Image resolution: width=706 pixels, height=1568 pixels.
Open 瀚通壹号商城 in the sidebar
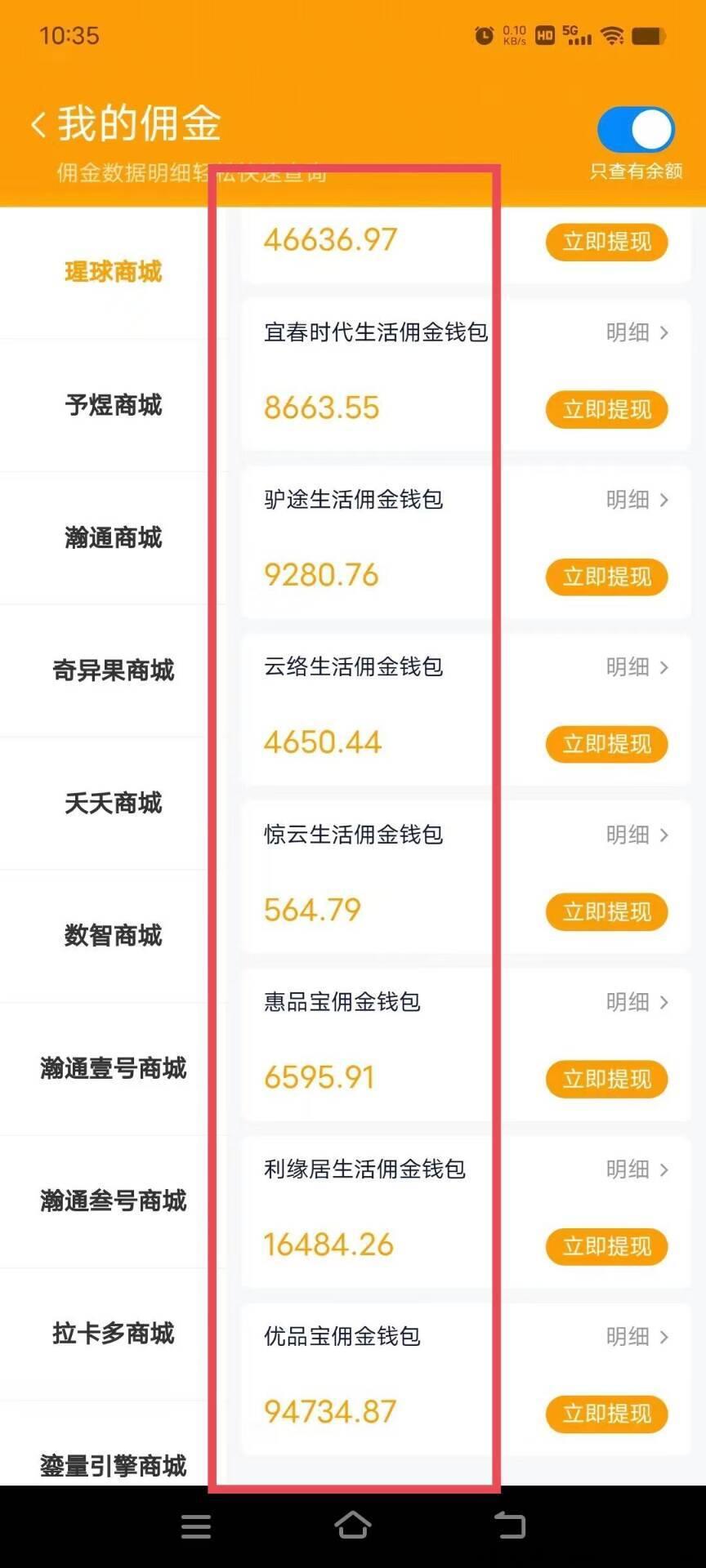coord(114,1068)
